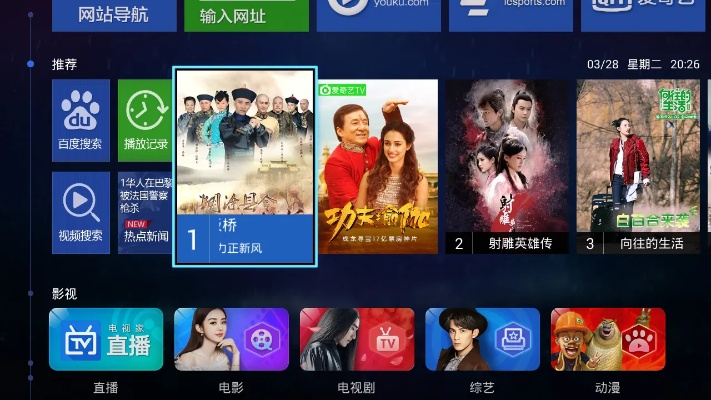This screenshot has height=400, width=711.
Task: Open 射雕英雄传 ranked number 2
Action: pyautogui.click(x=507, y=167)
